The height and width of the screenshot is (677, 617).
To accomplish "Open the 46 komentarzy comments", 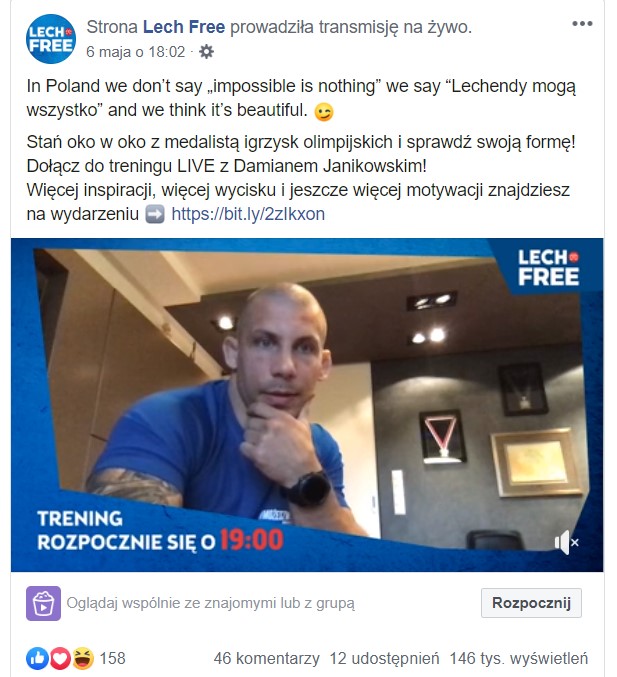I will pyautogui.click(x=266, y=658).
